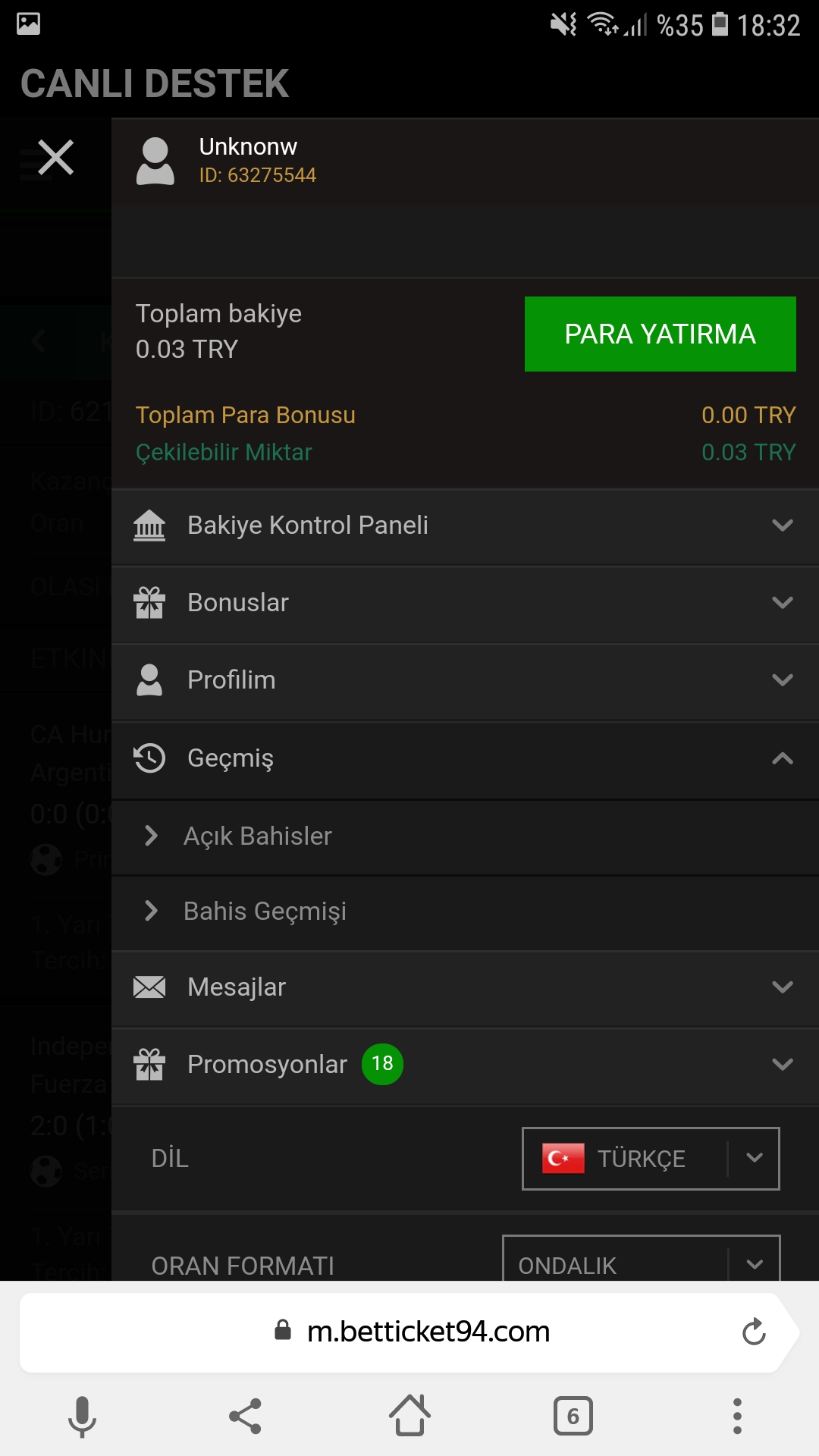Reload the page in the browser
819x1456 pixels.
[x=754, y=1332]
